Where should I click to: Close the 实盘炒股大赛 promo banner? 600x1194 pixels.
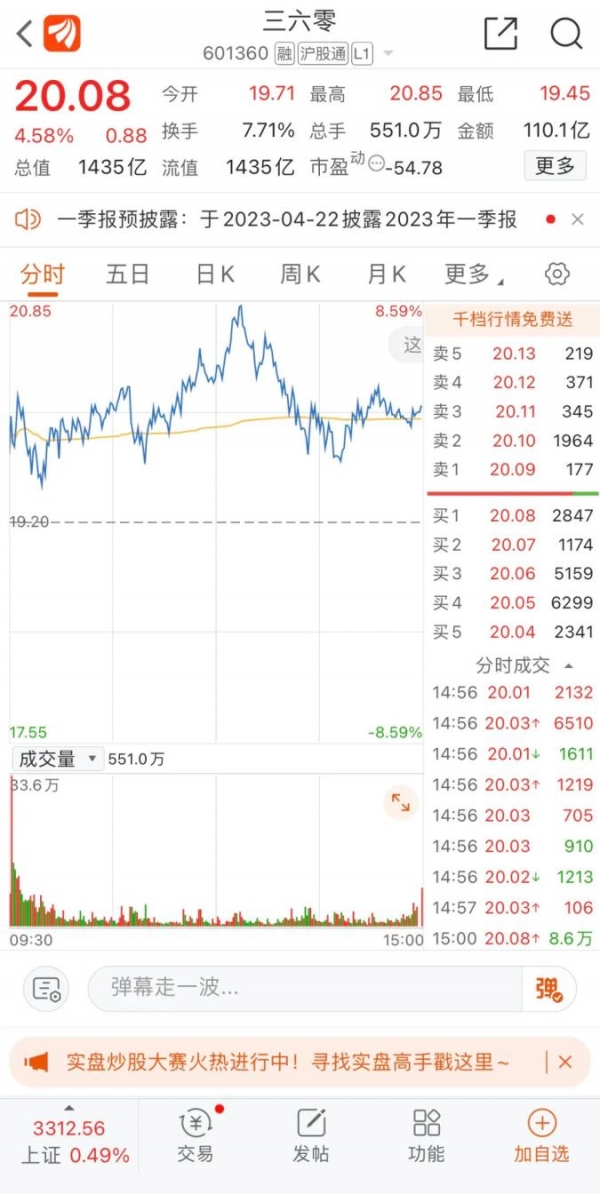(x=565, y=1062)
